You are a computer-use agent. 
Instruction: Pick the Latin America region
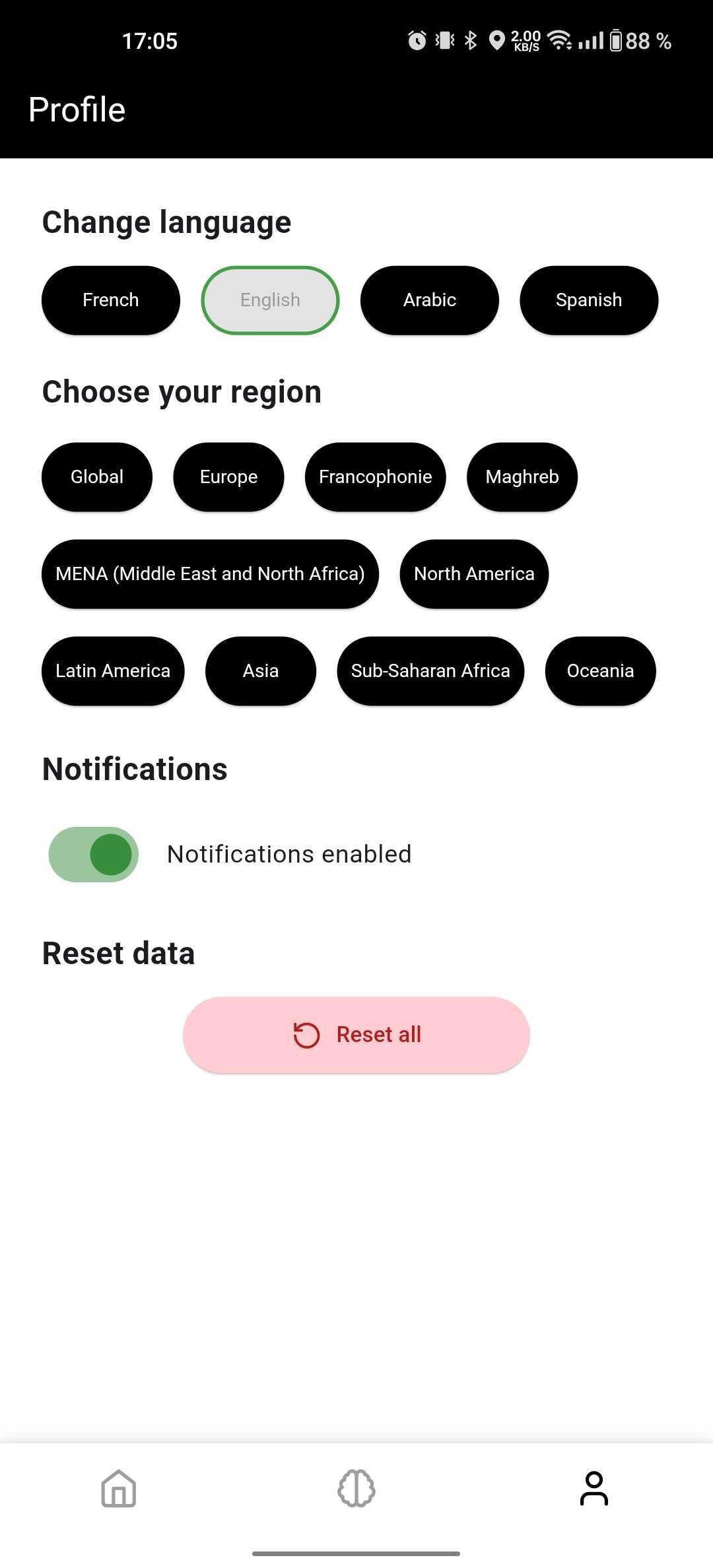click(x=113, y=670)
